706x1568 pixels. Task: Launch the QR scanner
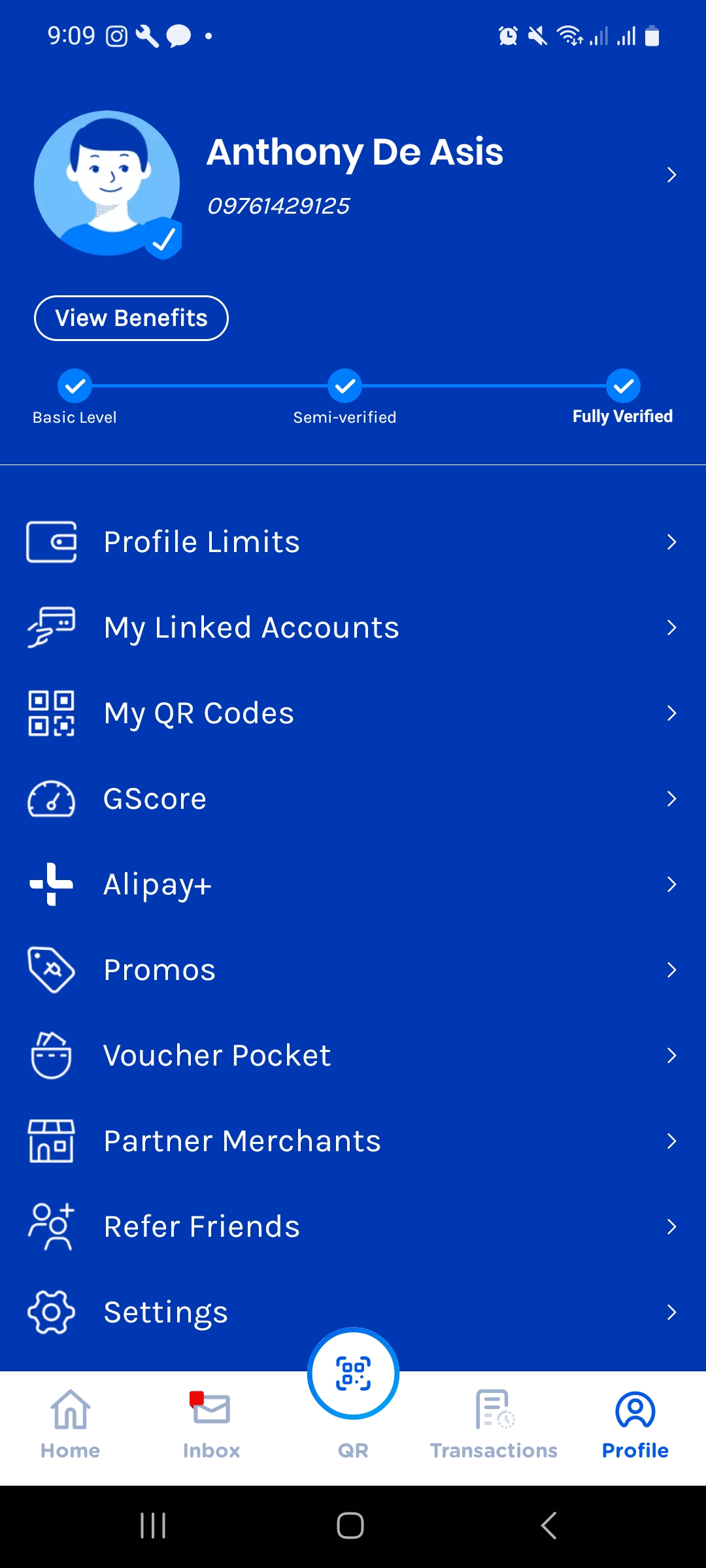pyautogui.click(x=353, y=1374)
